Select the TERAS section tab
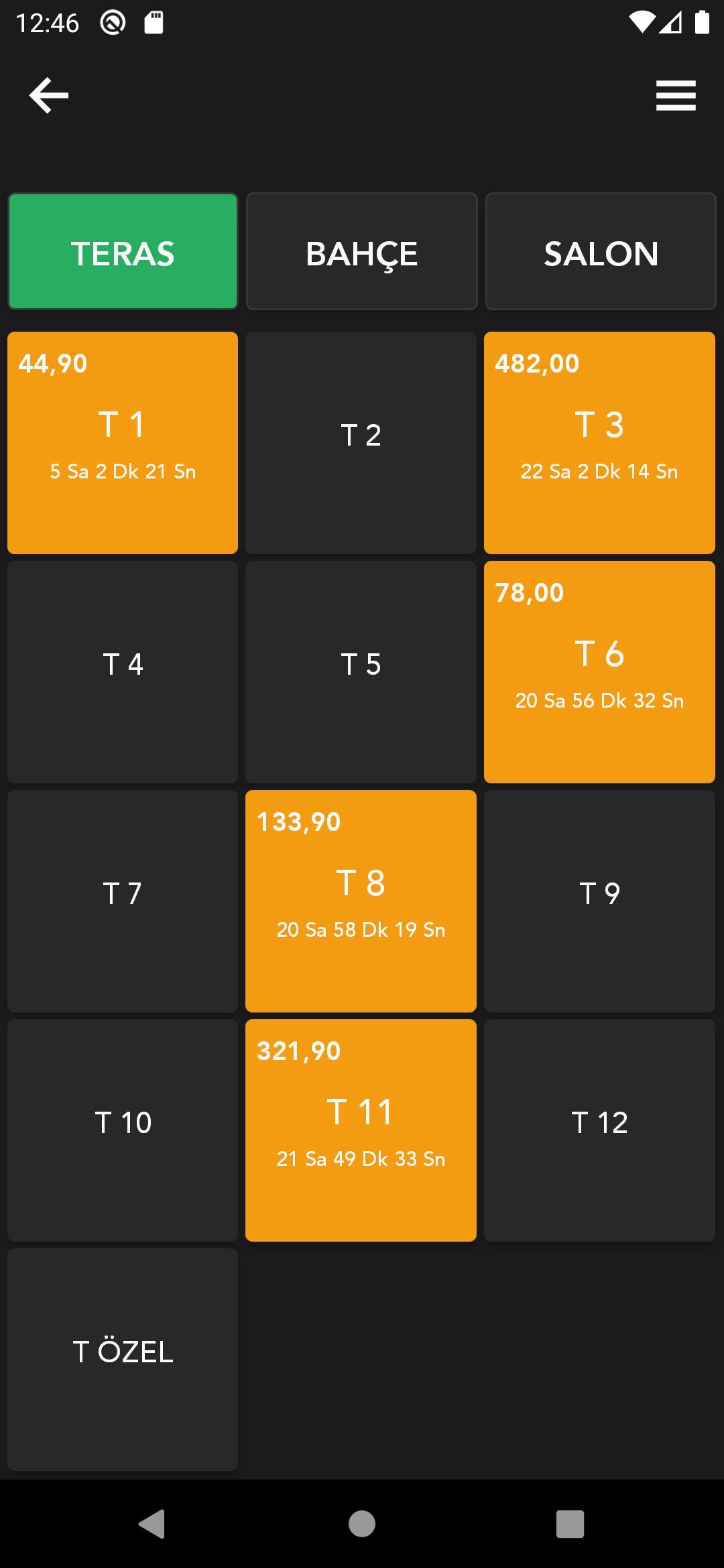Viewport: 724px width, 1568px height. click(x=123, y=251)
